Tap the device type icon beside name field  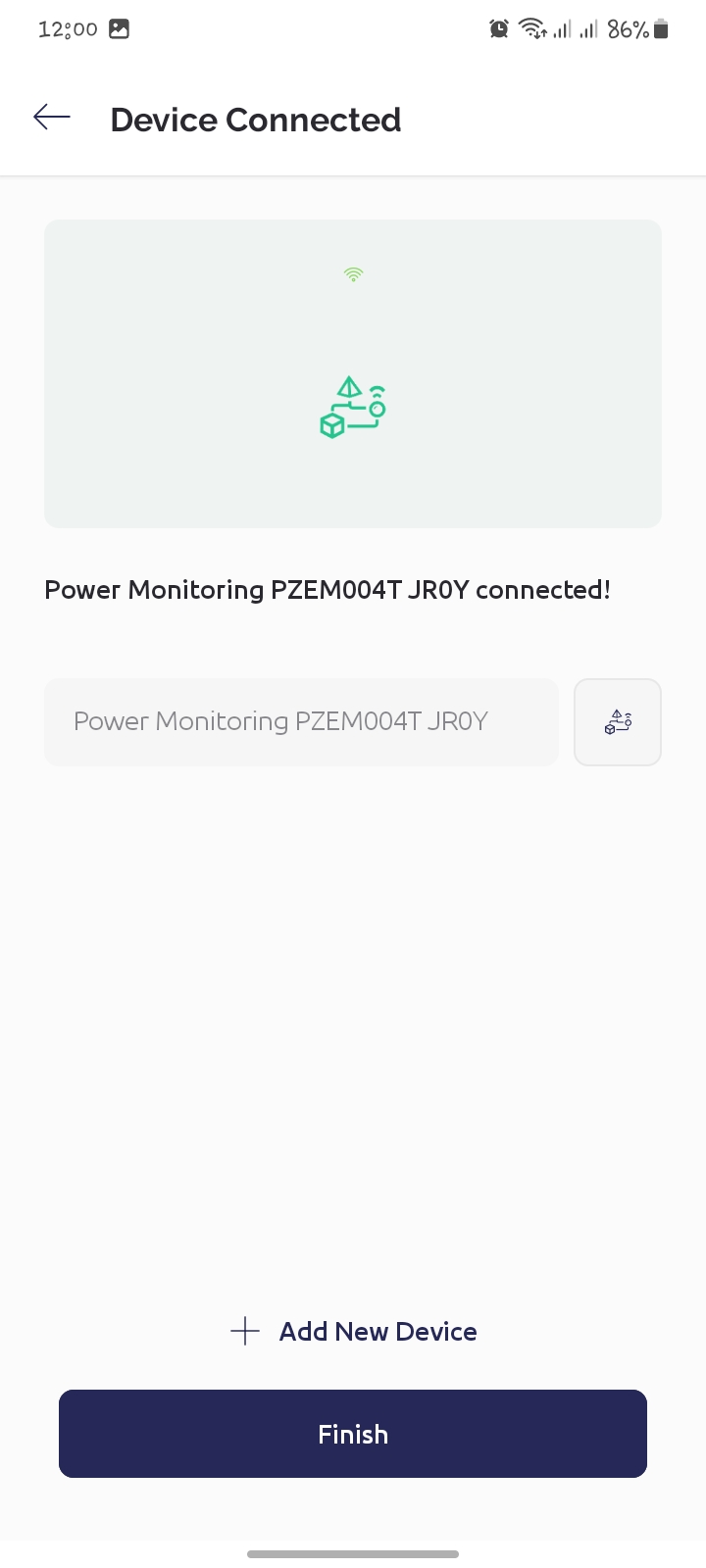coord(618,721)
